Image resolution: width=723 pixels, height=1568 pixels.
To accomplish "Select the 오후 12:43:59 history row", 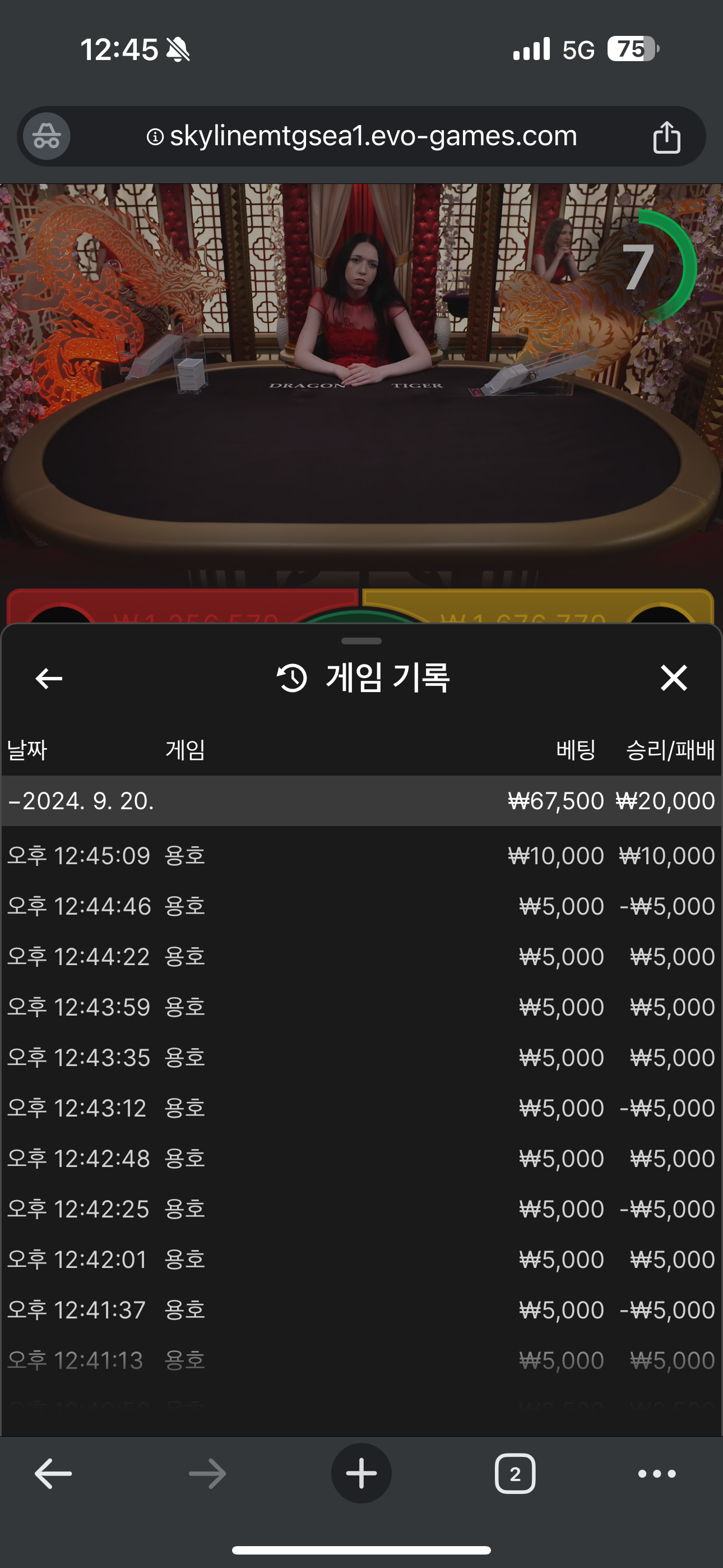I will click(x=361, y=1007).
